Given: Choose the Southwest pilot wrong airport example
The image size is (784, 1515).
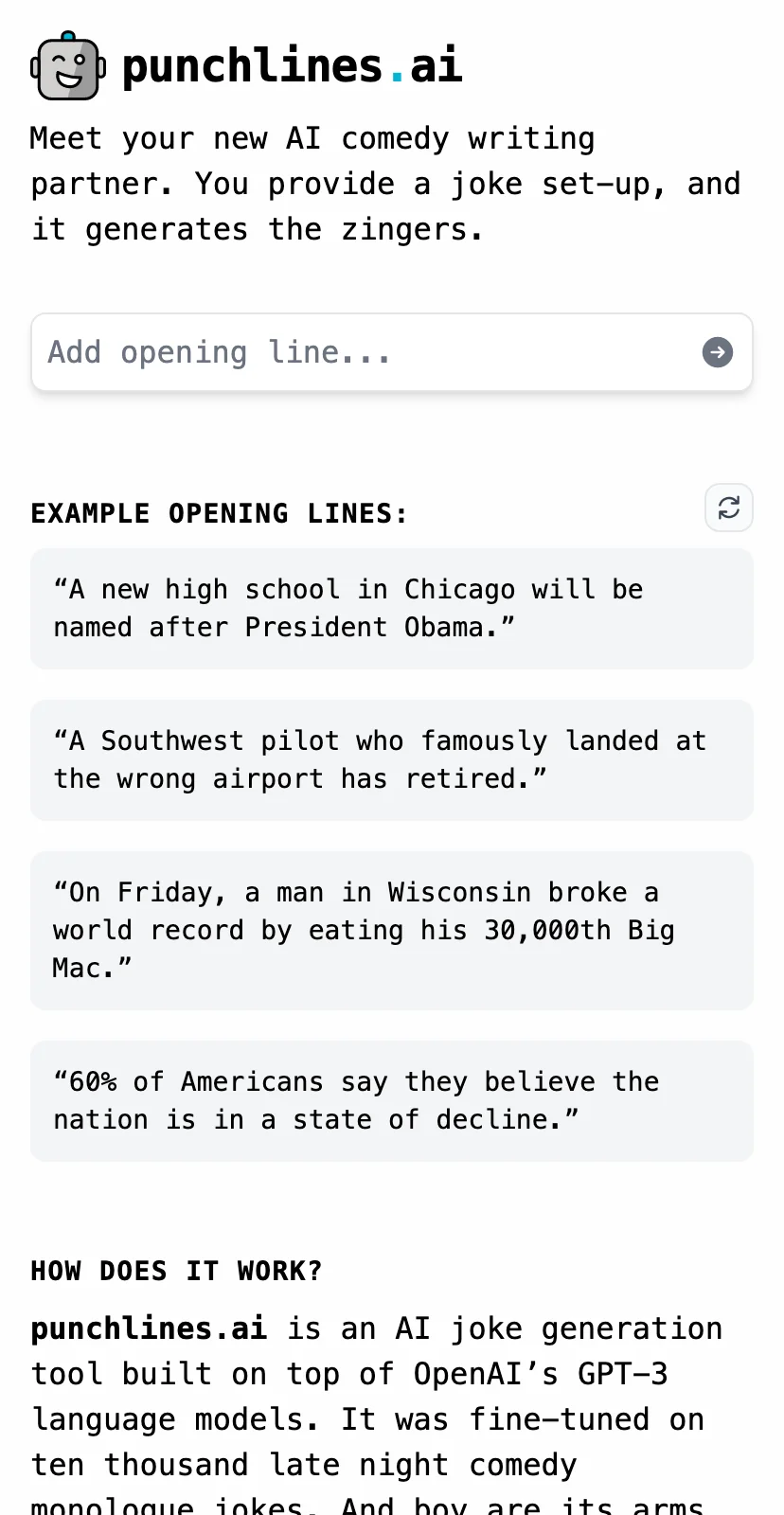Looking at the screenshot, I should click(x=392, y=760).
